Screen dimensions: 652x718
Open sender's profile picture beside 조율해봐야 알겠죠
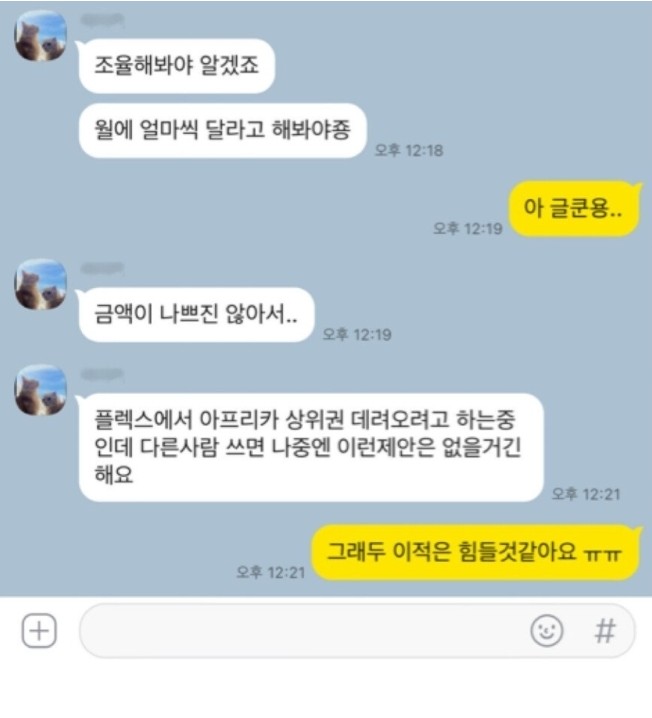click(41, 37)
